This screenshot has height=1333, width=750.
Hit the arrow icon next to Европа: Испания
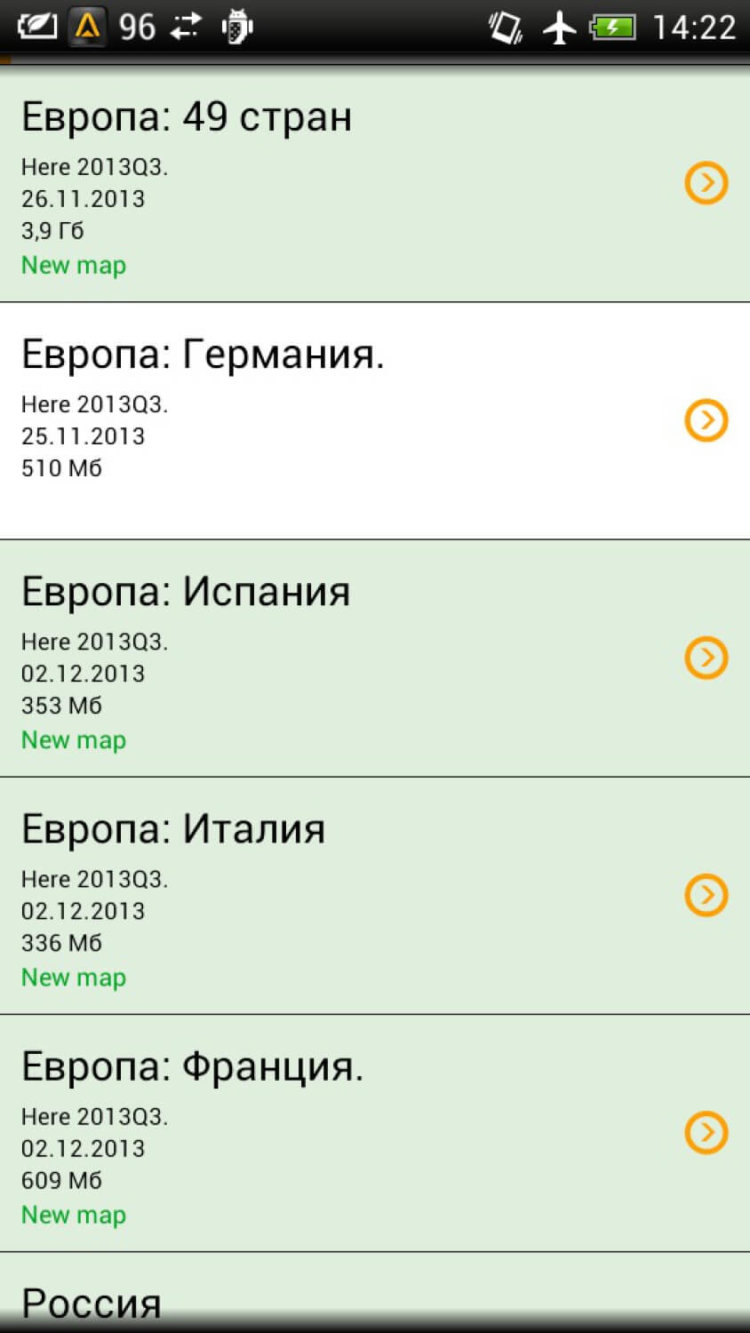706,658
